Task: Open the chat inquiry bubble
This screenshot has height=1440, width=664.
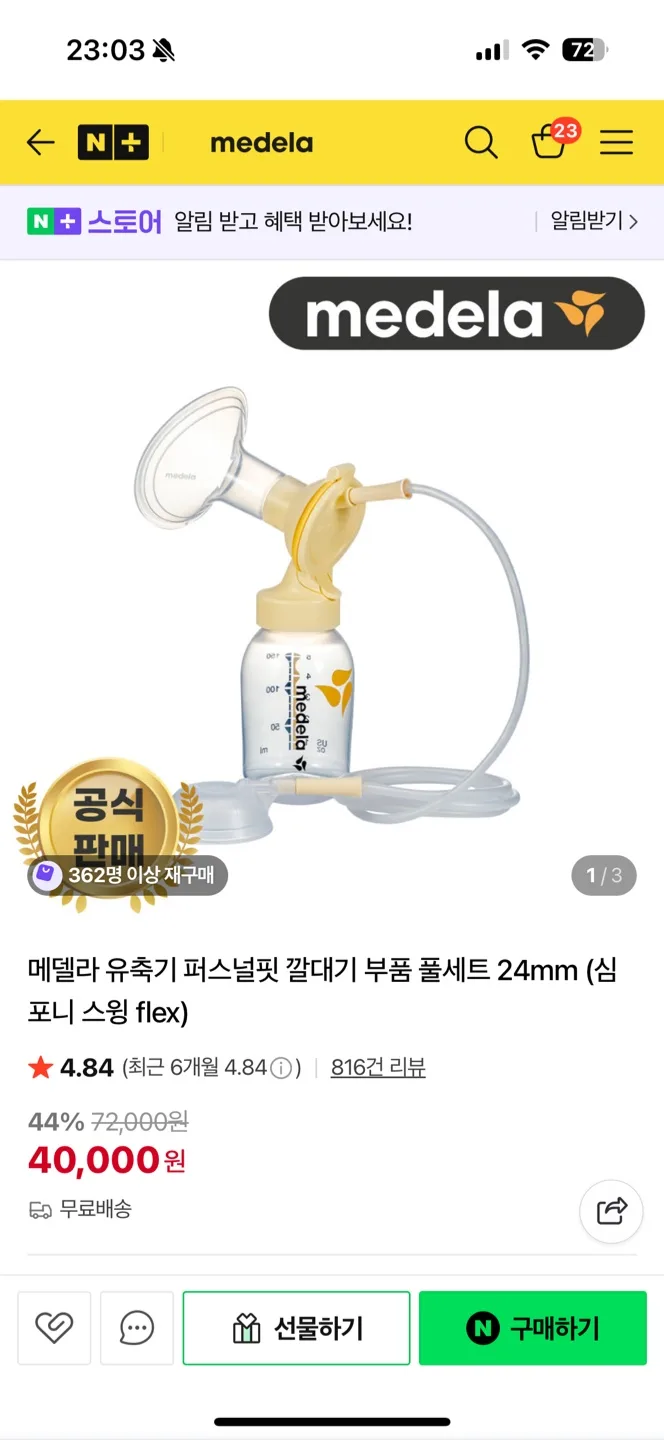Action: point(137,1328)
